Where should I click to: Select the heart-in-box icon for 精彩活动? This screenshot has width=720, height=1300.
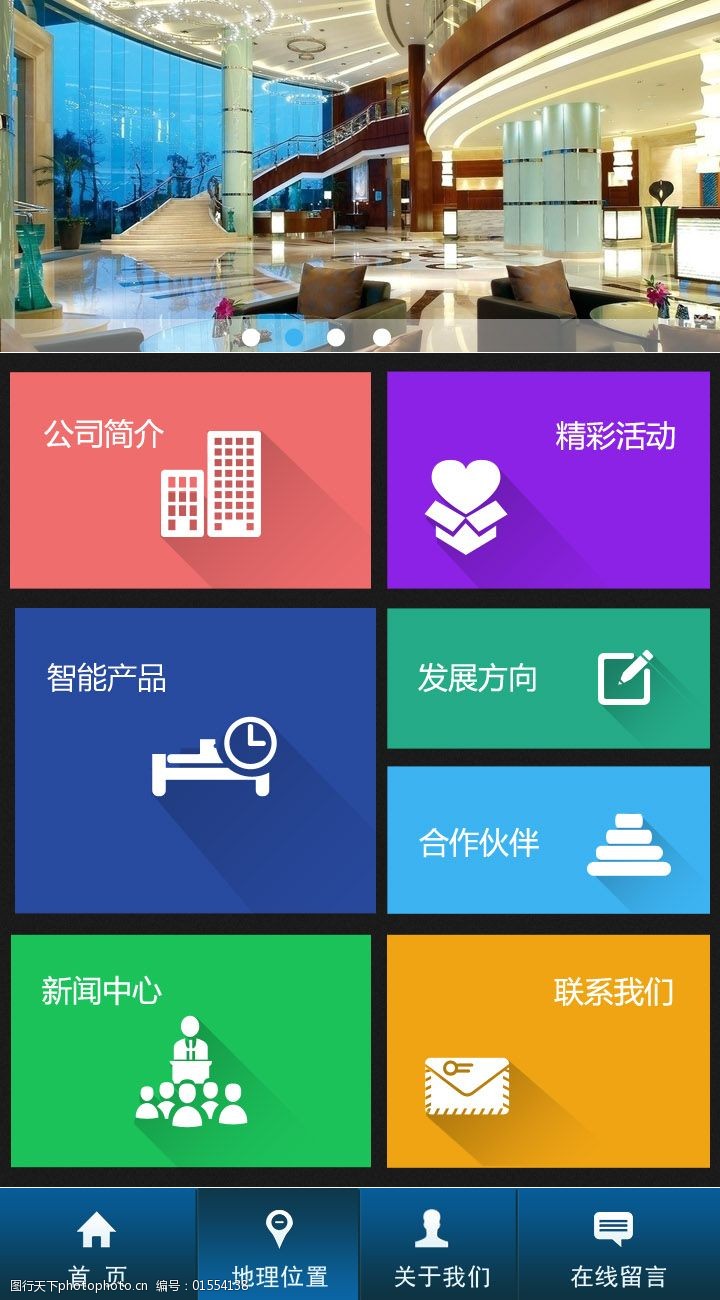click(463, 500)
